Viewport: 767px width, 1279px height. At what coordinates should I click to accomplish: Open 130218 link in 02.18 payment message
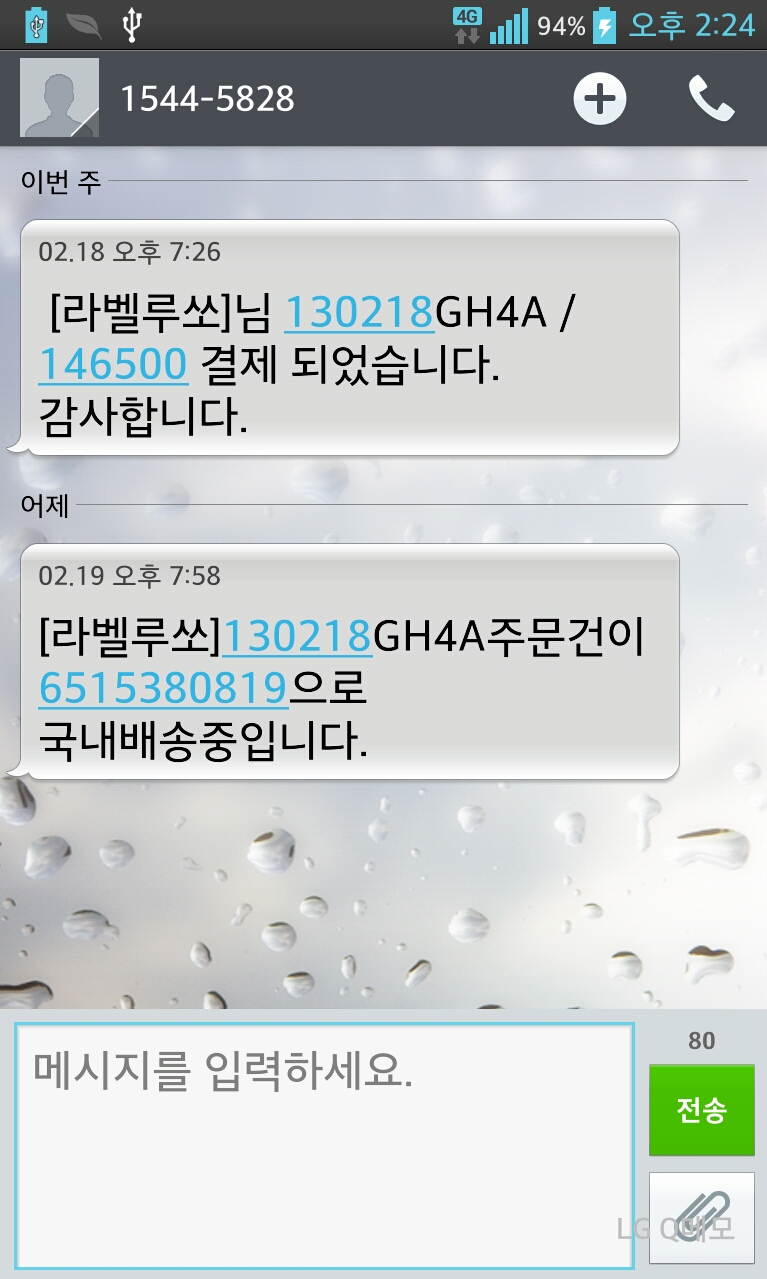(x=359, y=314)
